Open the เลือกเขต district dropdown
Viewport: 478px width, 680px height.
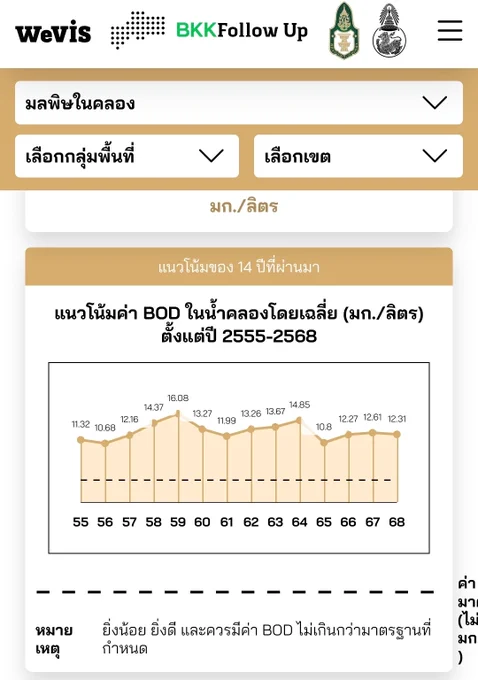(x=358, y=156)
